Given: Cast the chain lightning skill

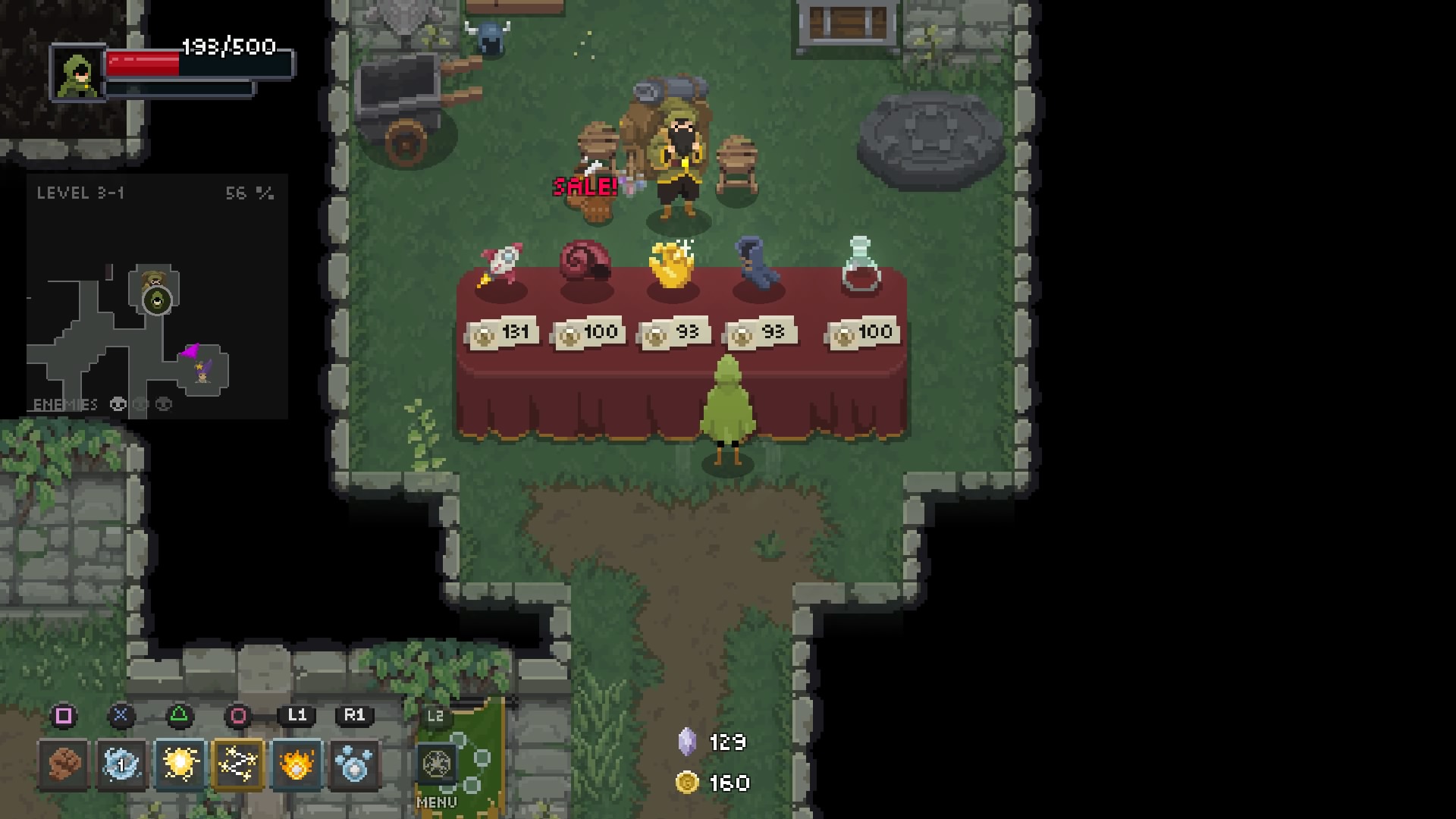Looking at the screenshot, I should point(238,764).
